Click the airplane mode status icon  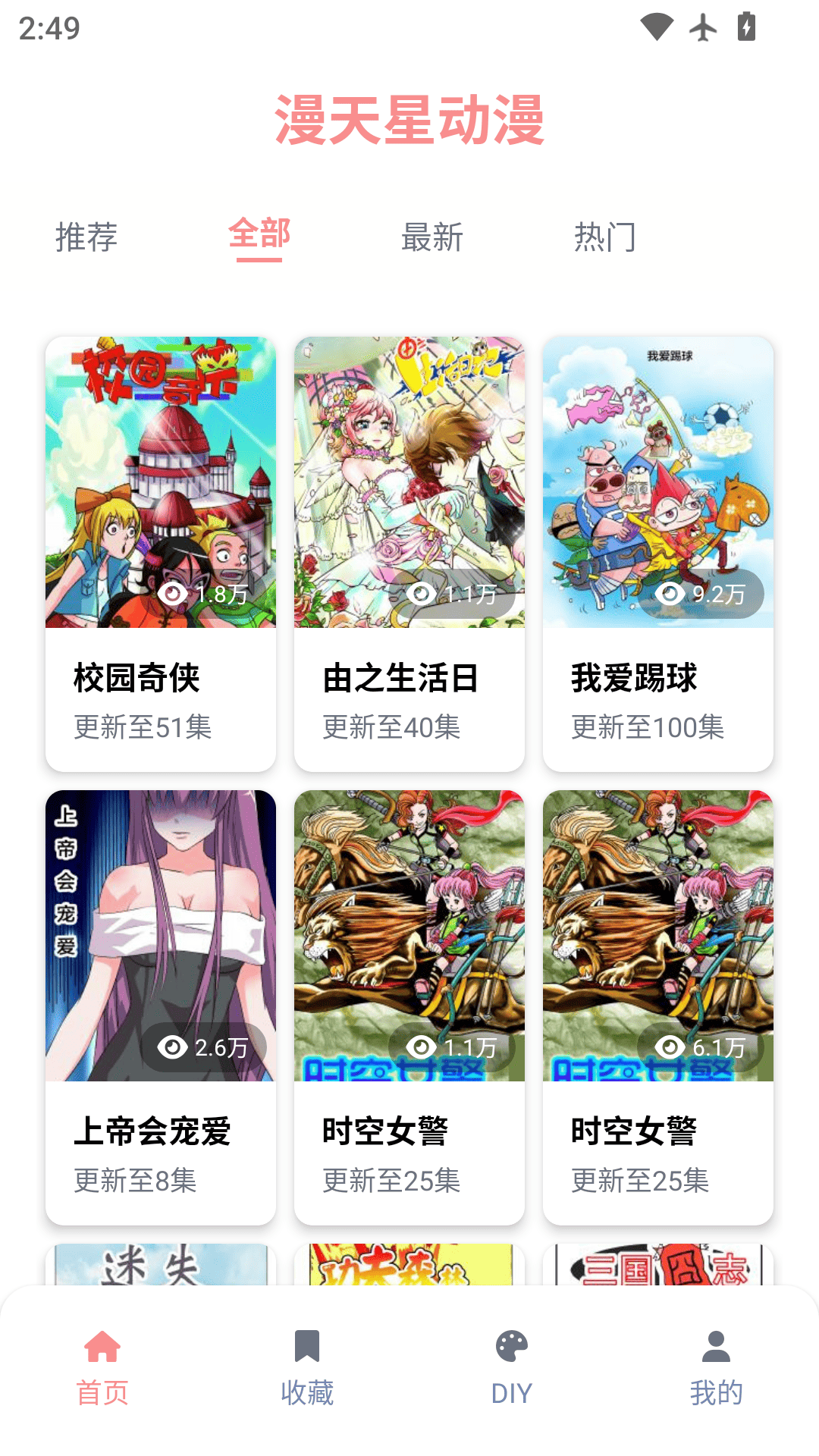point(701,25)
